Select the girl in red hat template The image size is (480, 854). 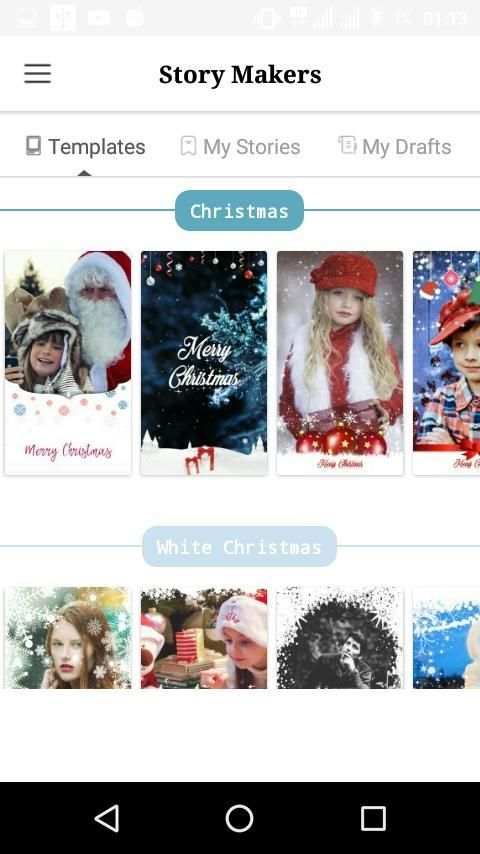(340, 363)
